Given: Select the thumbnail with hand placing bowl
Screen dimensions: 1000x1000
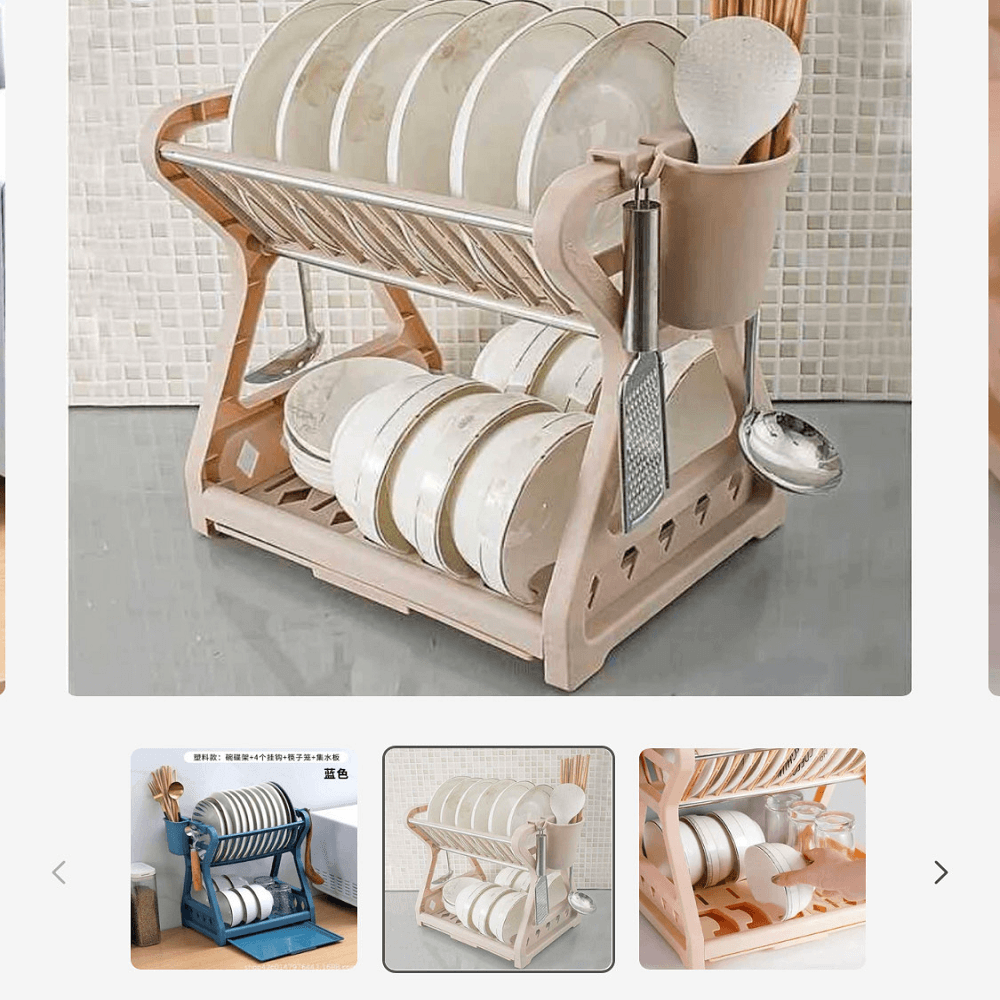Looking at the screenshot, I should coord(752,858).
